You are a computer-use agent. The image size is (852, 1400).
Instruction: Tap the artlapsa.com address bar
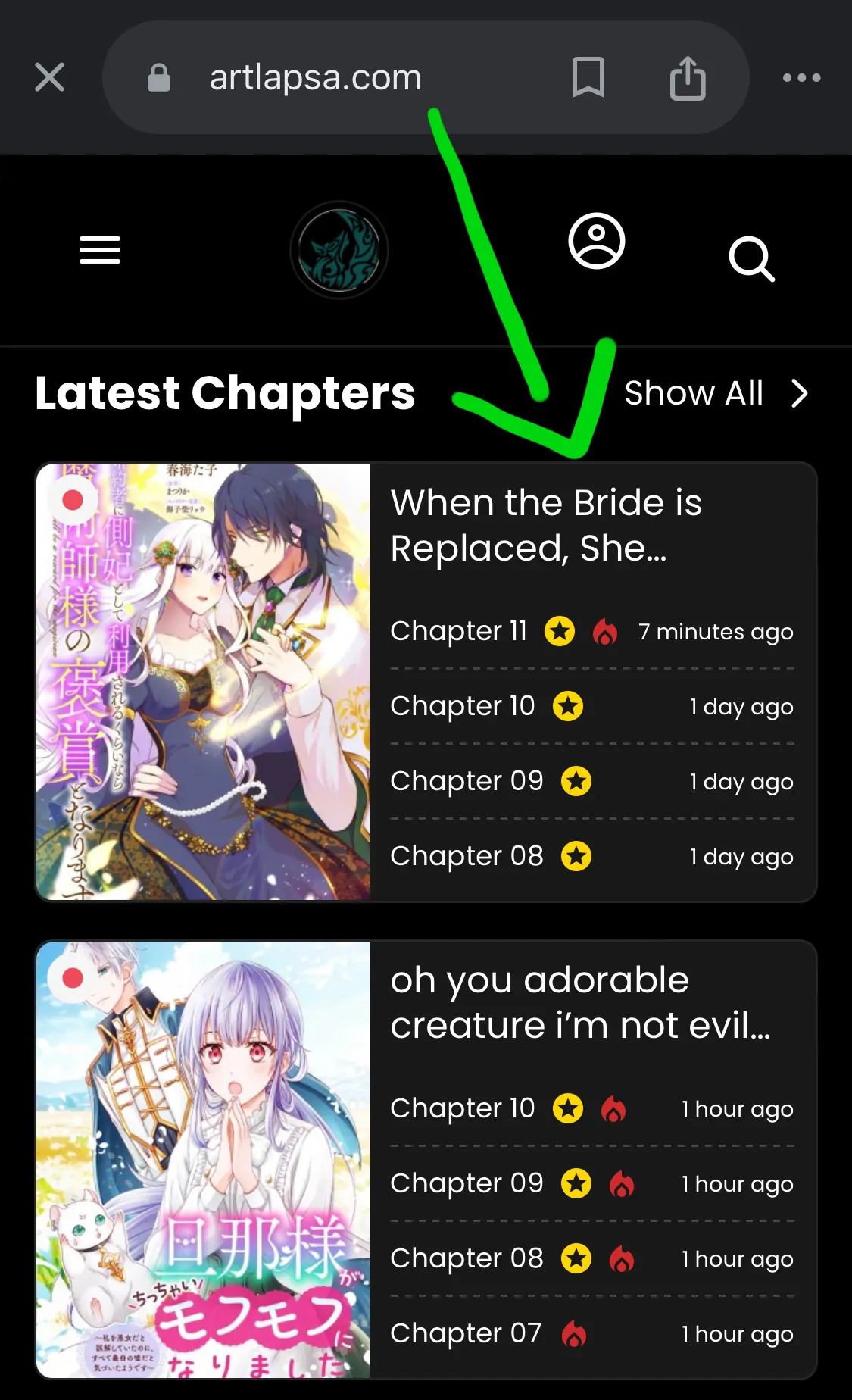(x=315, y=77)
